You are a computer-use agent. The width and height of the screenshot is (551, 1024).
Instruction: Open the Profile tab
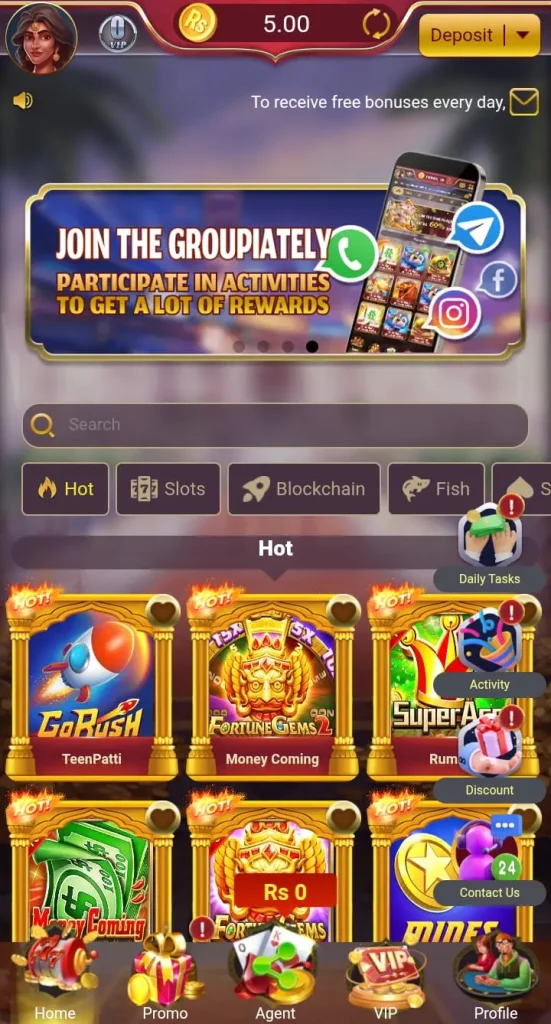(496, 976)
